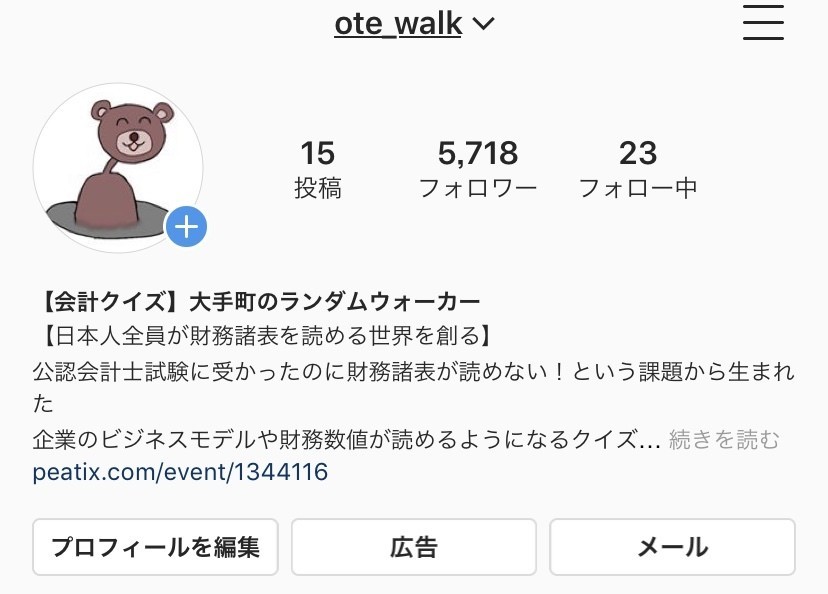Open the 広告 ads button
The width and height of the screenshot is (828, 594).
point(414,547)
